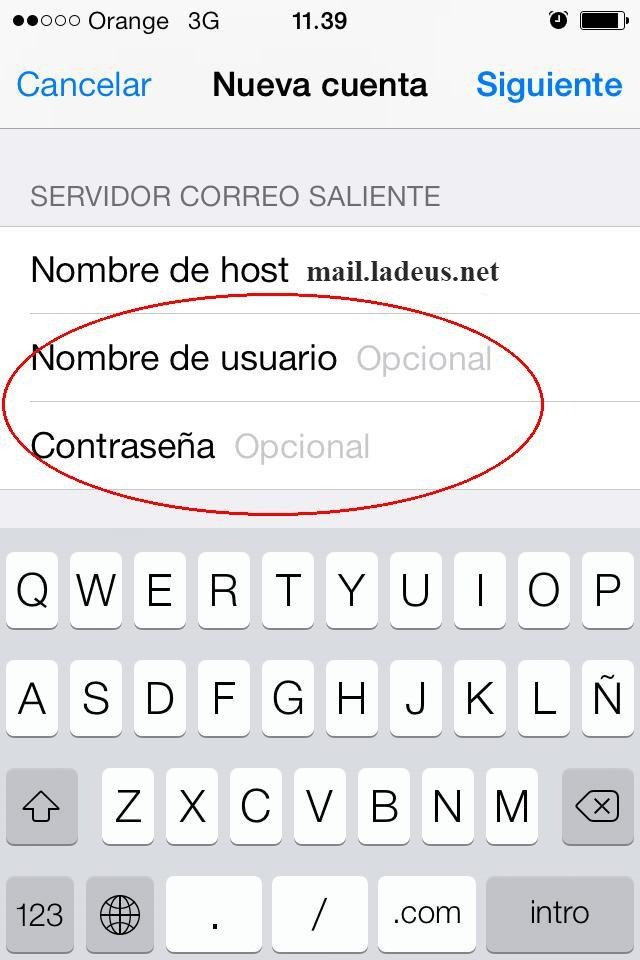Switch keyboard to numbers with 123 key
Viewport: 640px width, 960px height.
[x=40, y=913]
